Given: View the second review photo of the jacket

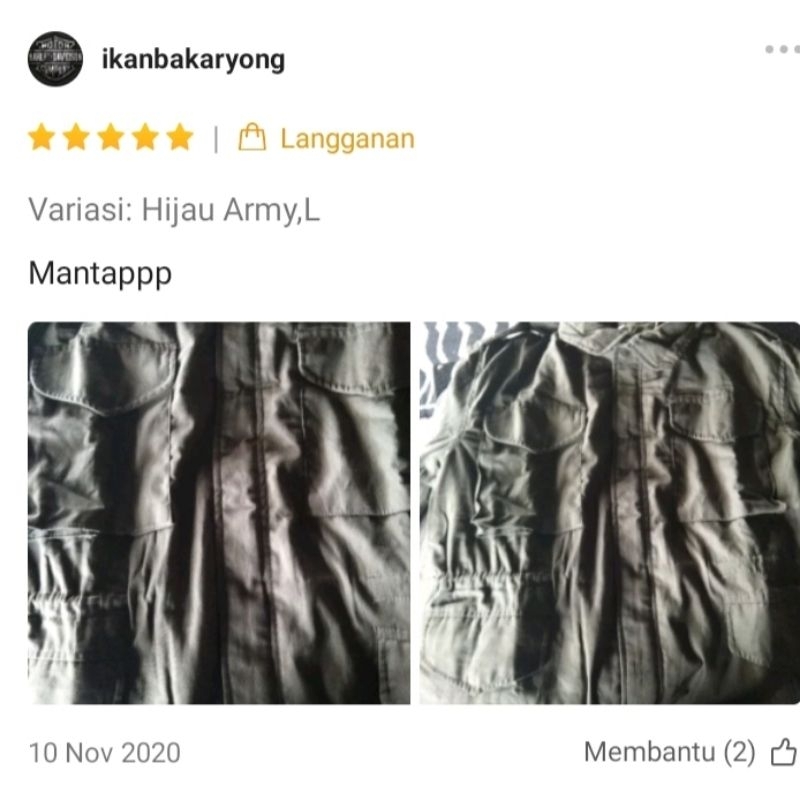Looking at the screenshot, I should pyautogui.click(x=609, y=513).
